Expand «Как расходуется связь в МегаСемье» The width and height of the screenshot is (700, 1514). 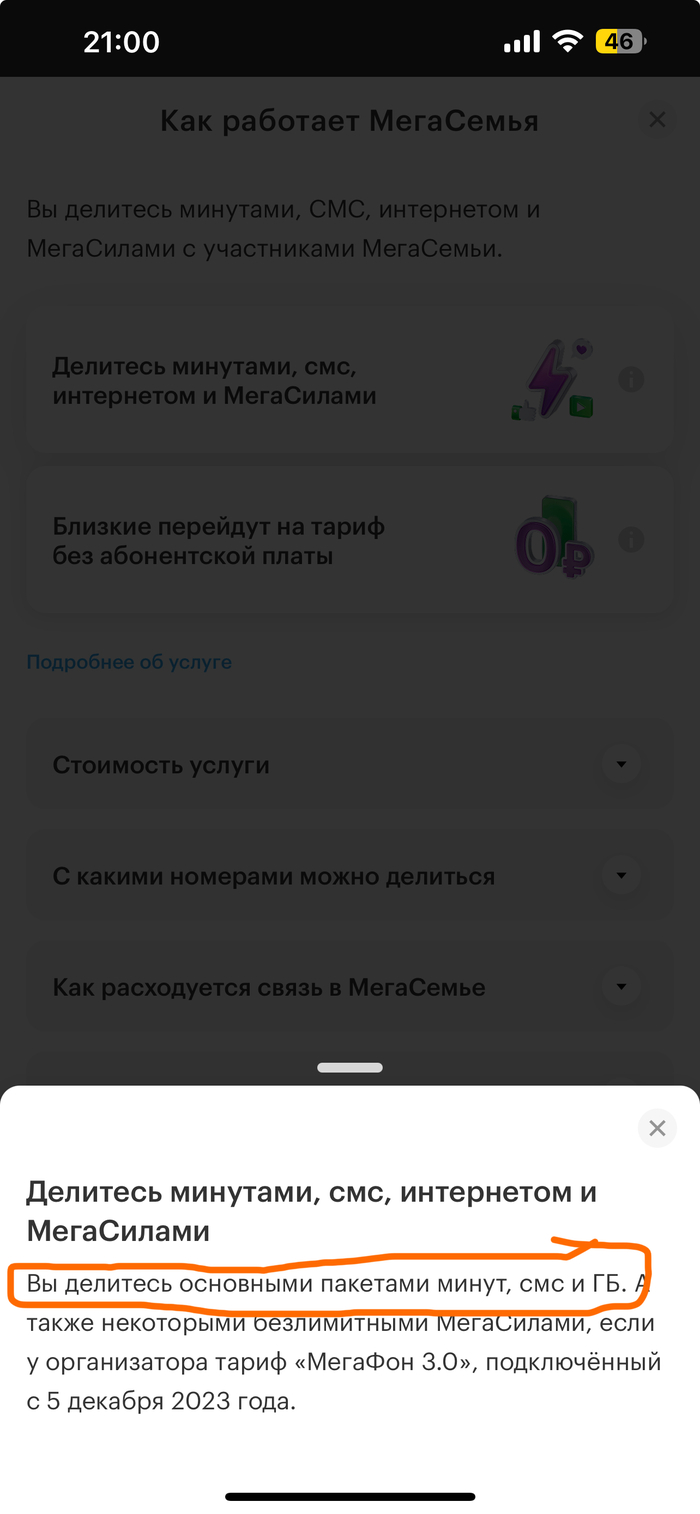pyautogui.click(x=621, y=987)
